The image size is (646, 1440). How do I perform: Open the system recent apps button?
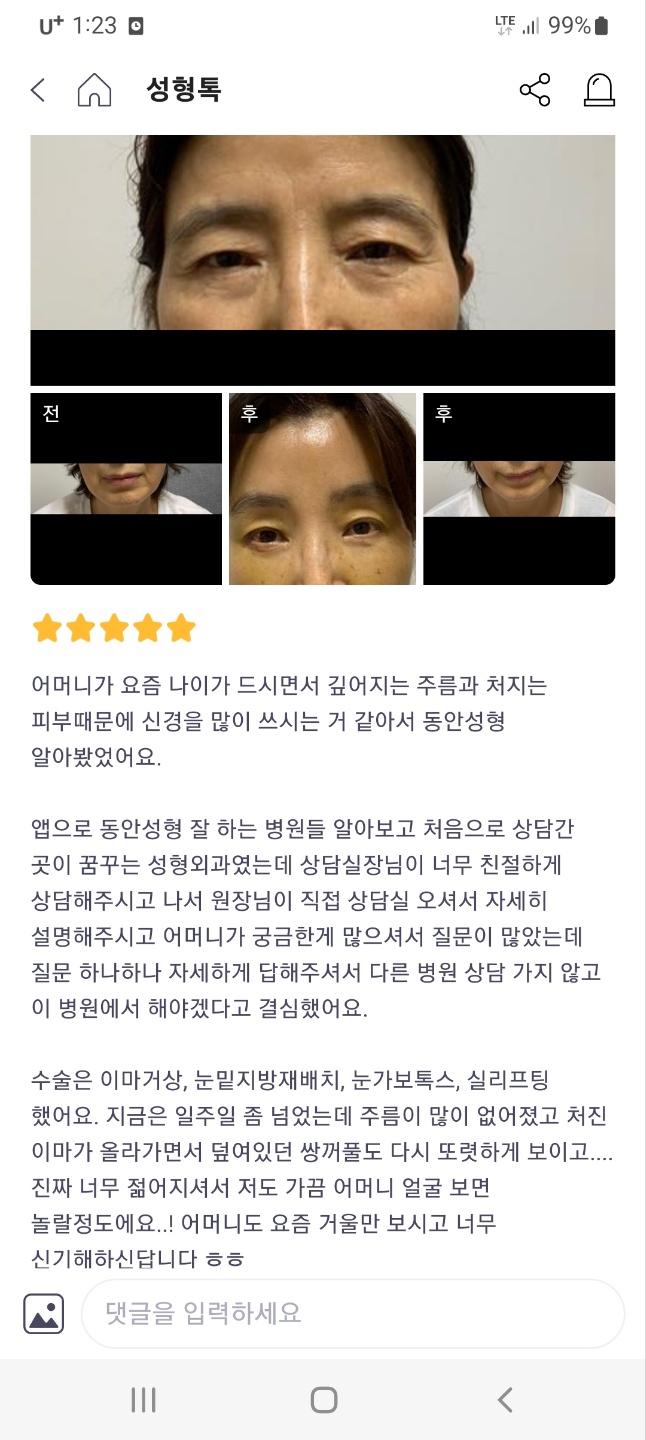[143, 1400]
